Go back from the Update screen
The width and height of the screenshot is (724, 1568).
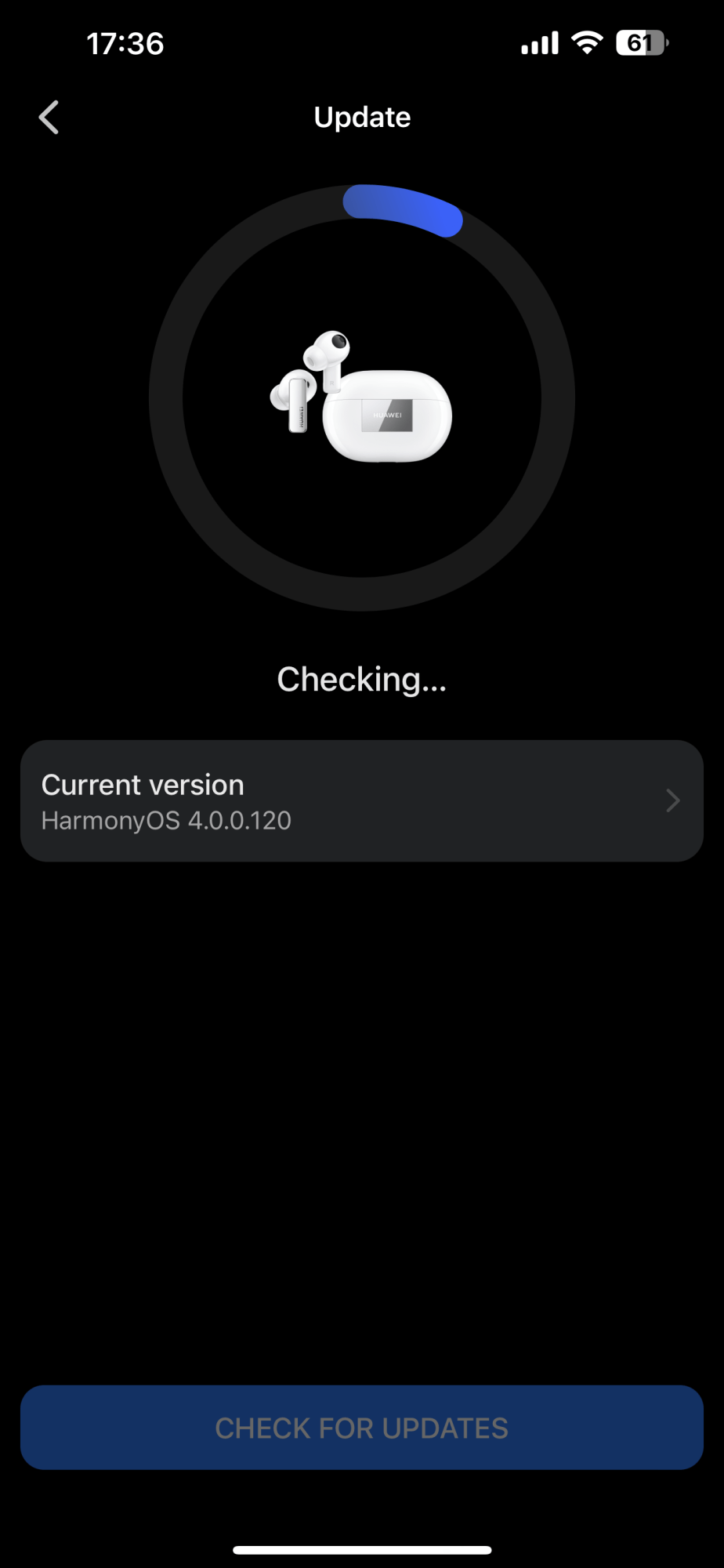coord(49,118)
